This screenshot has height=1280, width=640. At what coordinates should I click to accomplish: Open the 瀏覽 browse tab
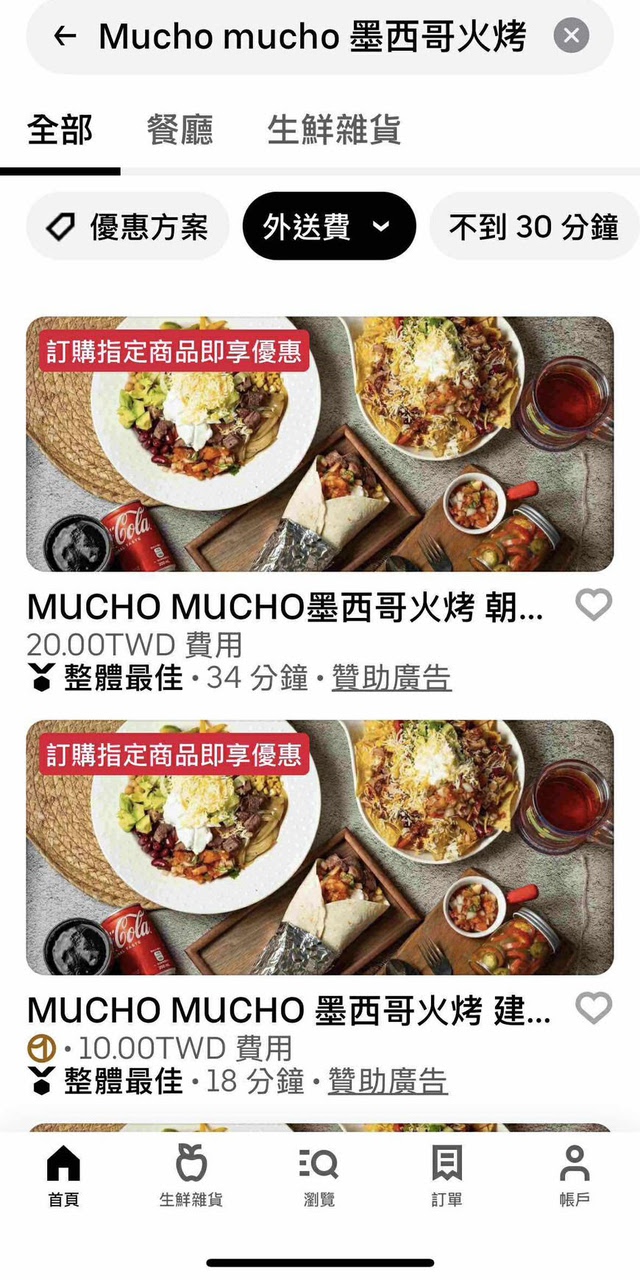[x=319, y=1176]
